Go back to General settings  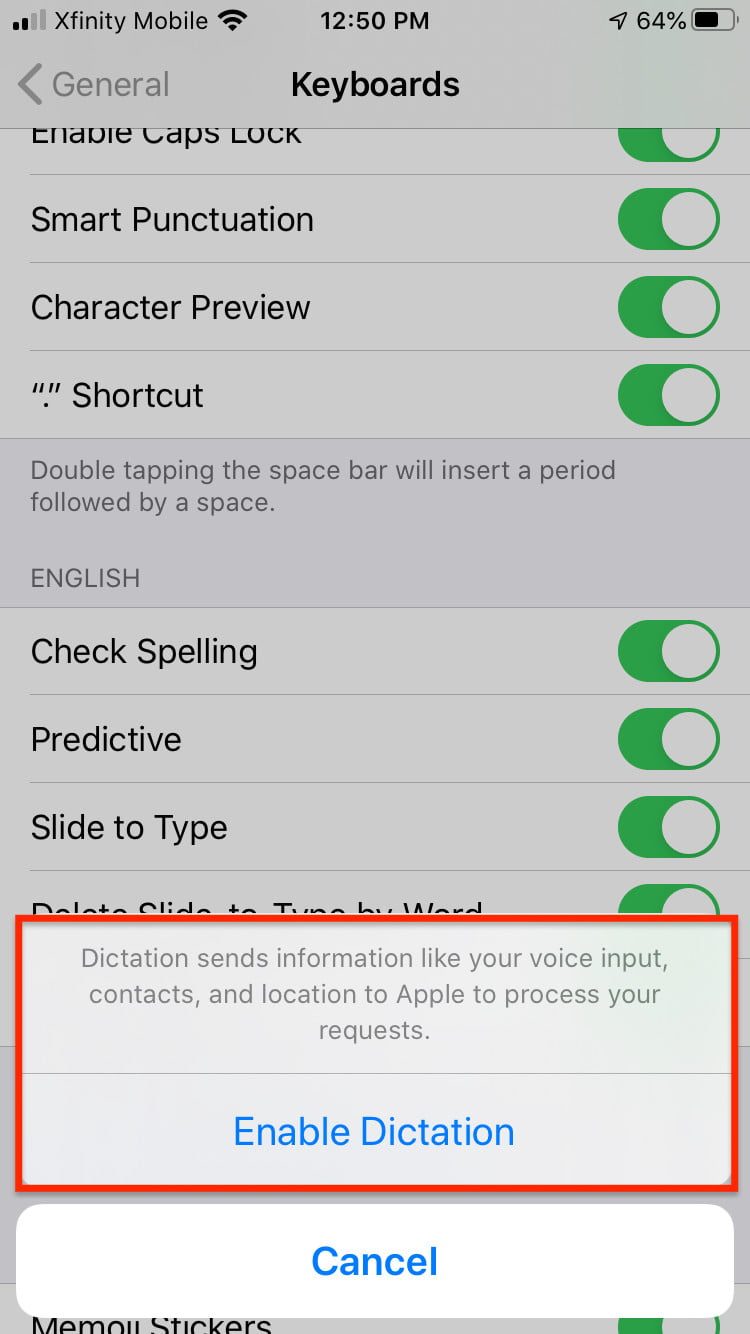[95, 85]
